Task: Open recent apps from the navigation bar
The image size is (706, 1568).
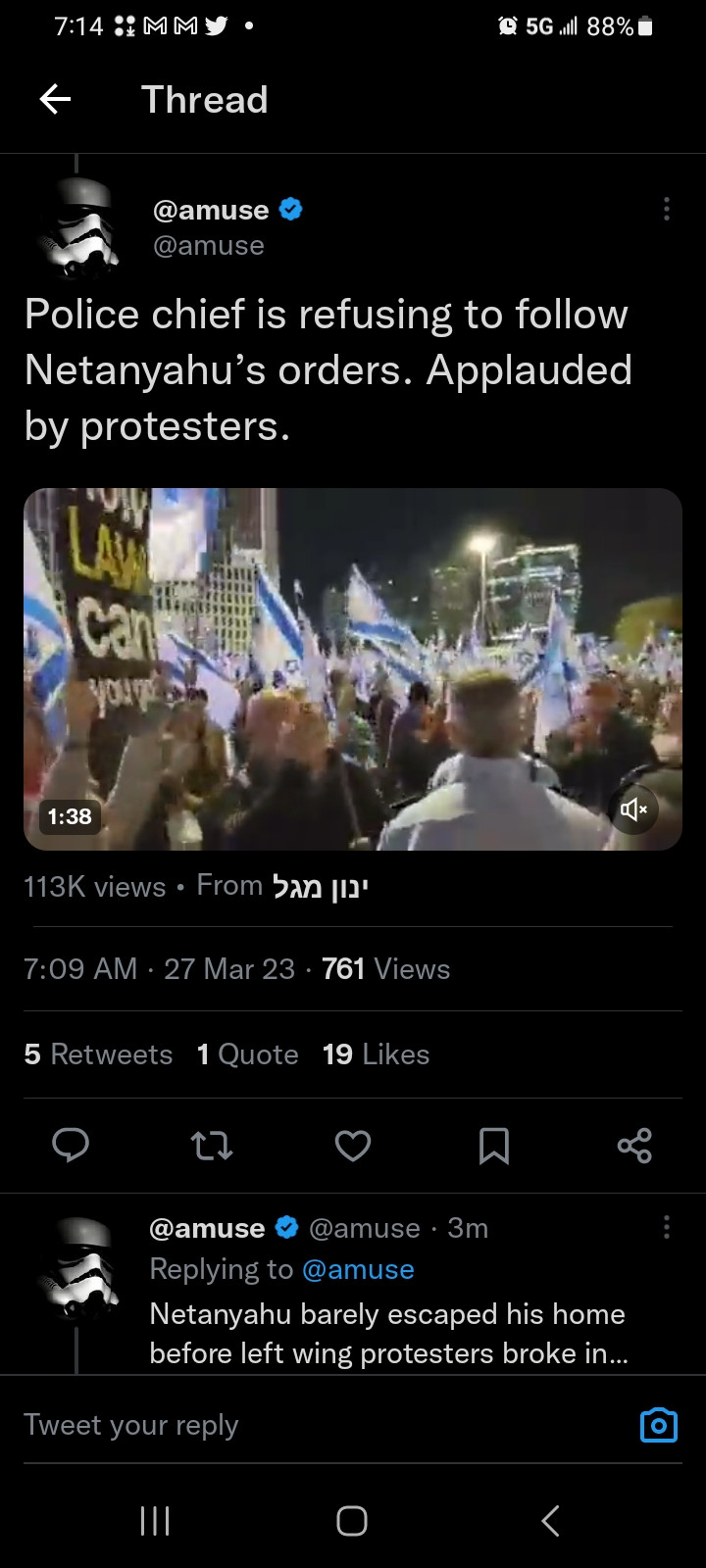Action: tap(155, 1520)
